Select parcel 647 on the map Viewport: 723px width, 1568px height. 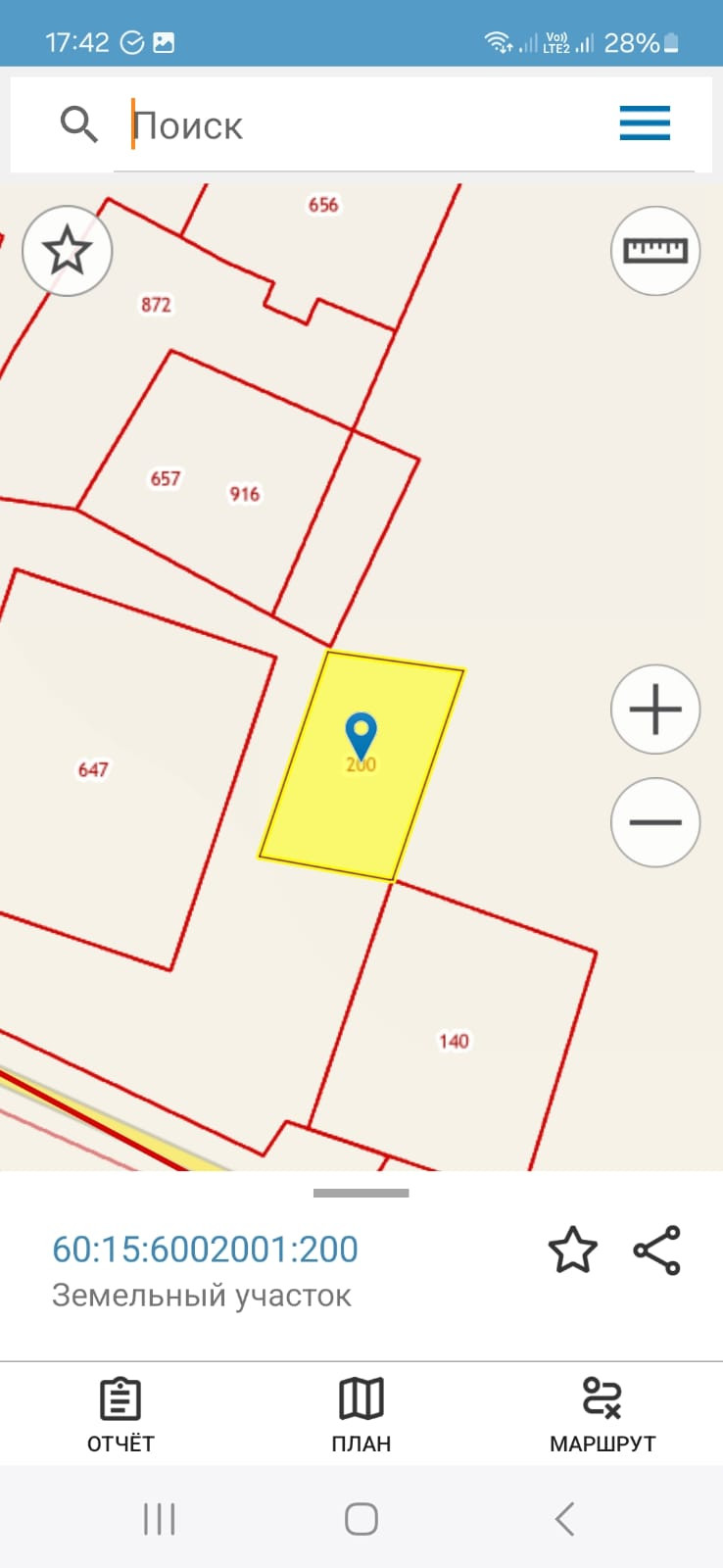[x=93, y=769]
